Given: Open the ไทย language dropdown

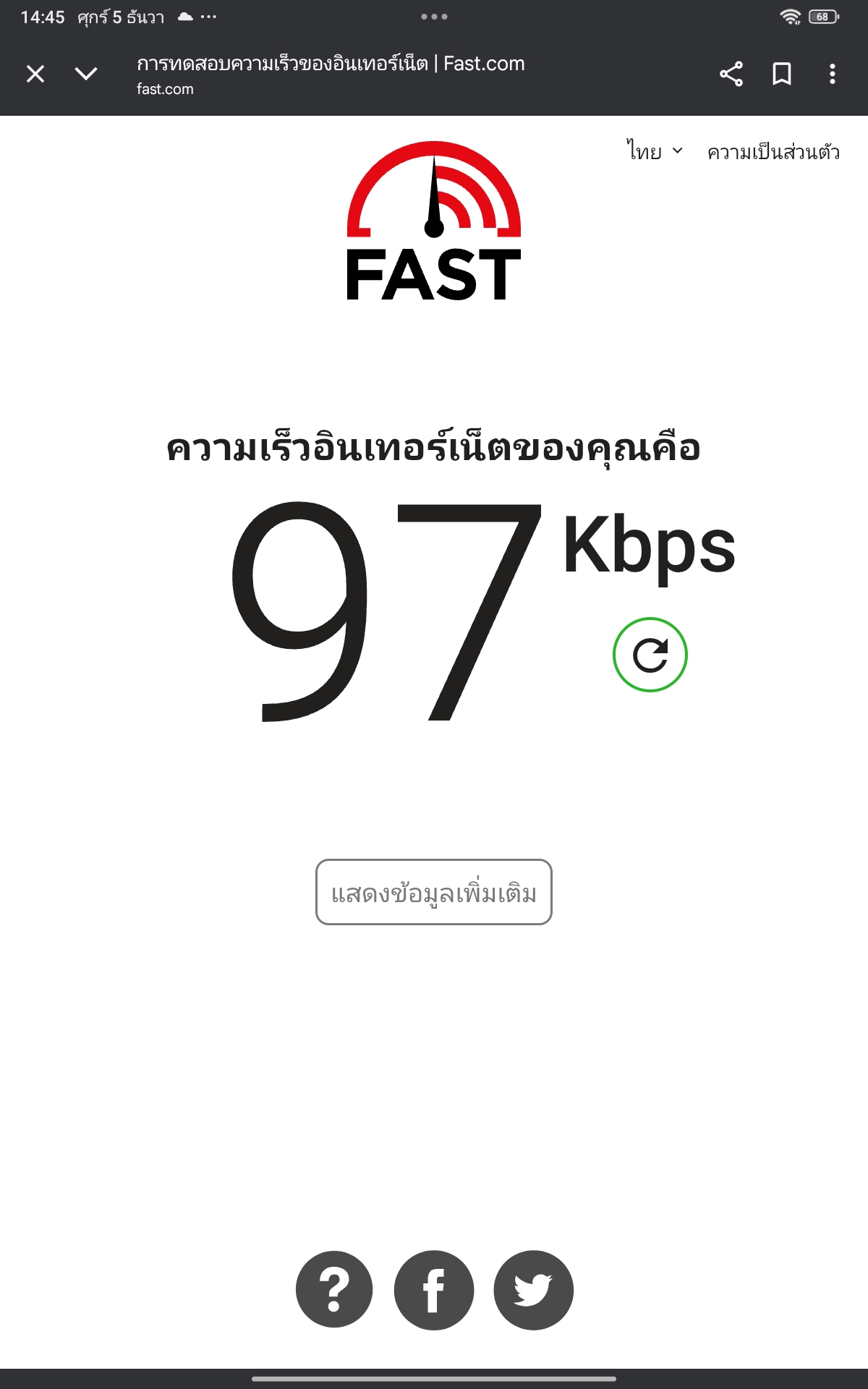Looking at the screenshot, I should 654,152.
